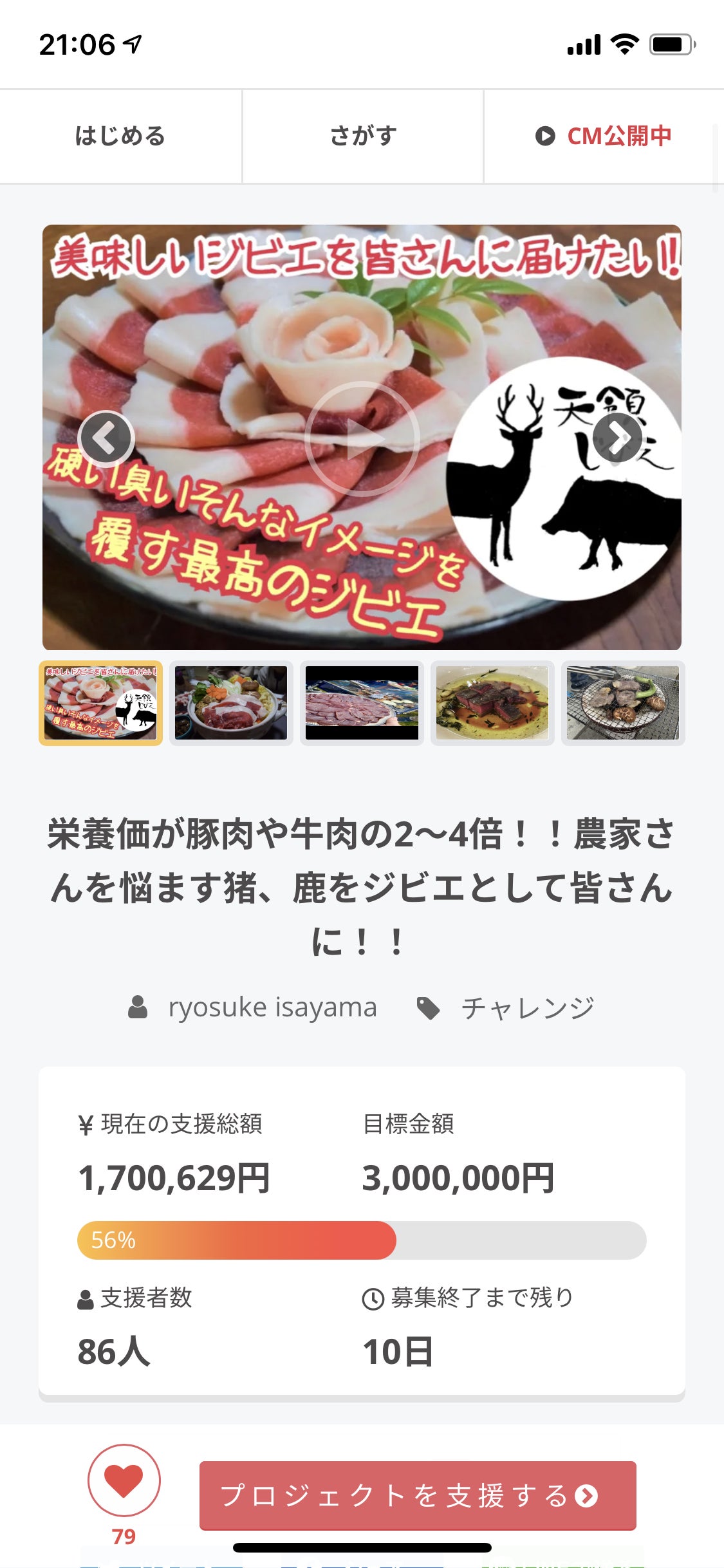Select the grilled meat thumbnail
Image resolution: width=724 pixels, height=1568 pixels.
[623, 703]
